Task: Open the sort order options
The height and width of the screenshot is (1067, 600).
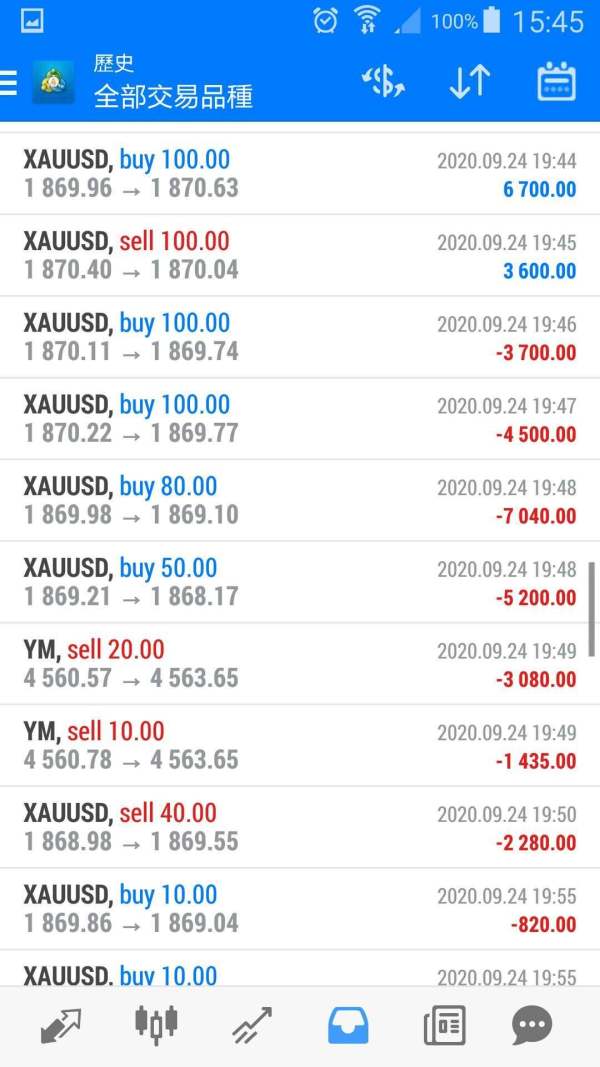Action: point(469,82)
